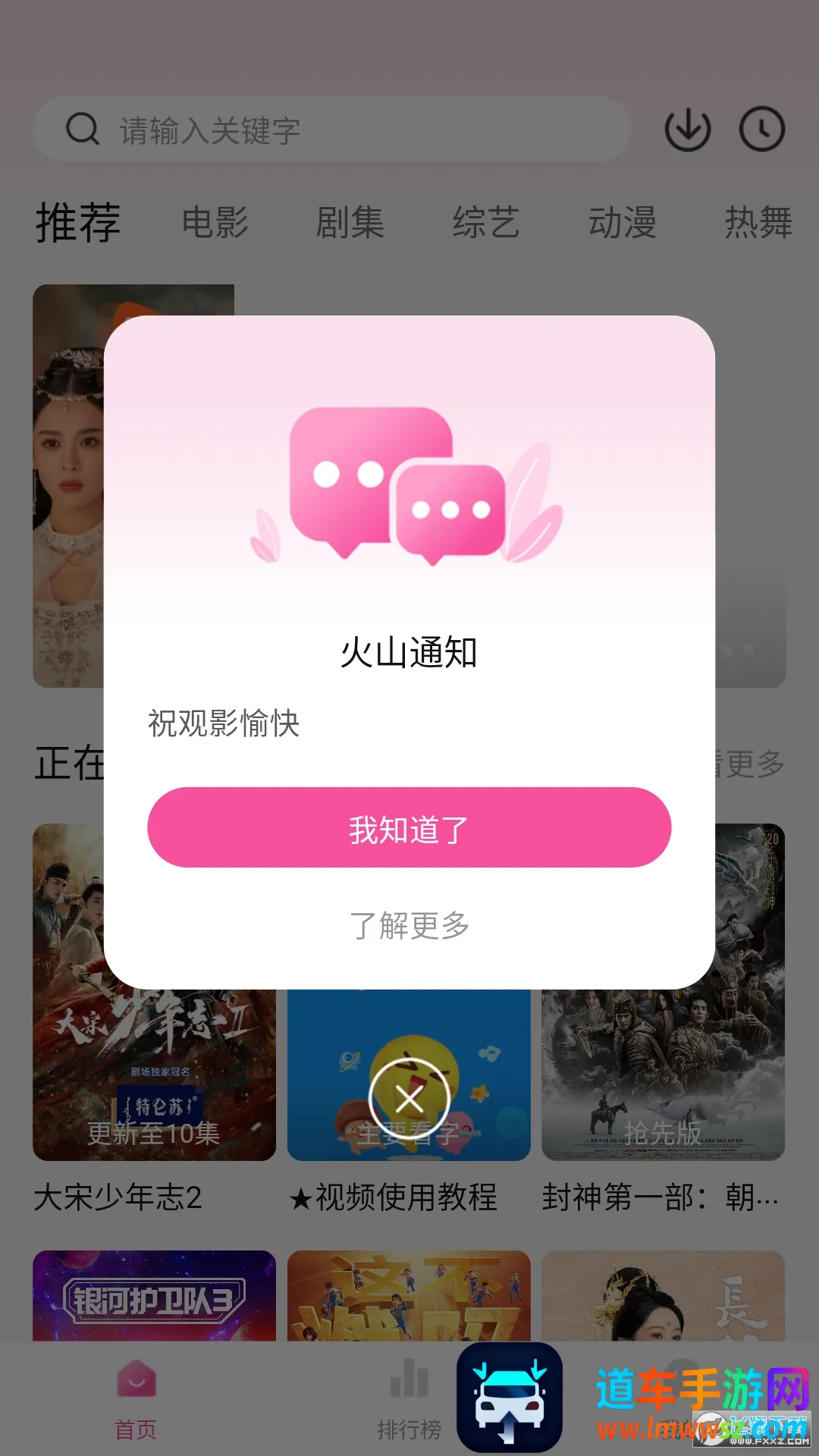Image resolution: width=819 pixels, height=1456 pixels.
Task: Dismiss the 火山通知 popup with X
Action: (409, 1099)
